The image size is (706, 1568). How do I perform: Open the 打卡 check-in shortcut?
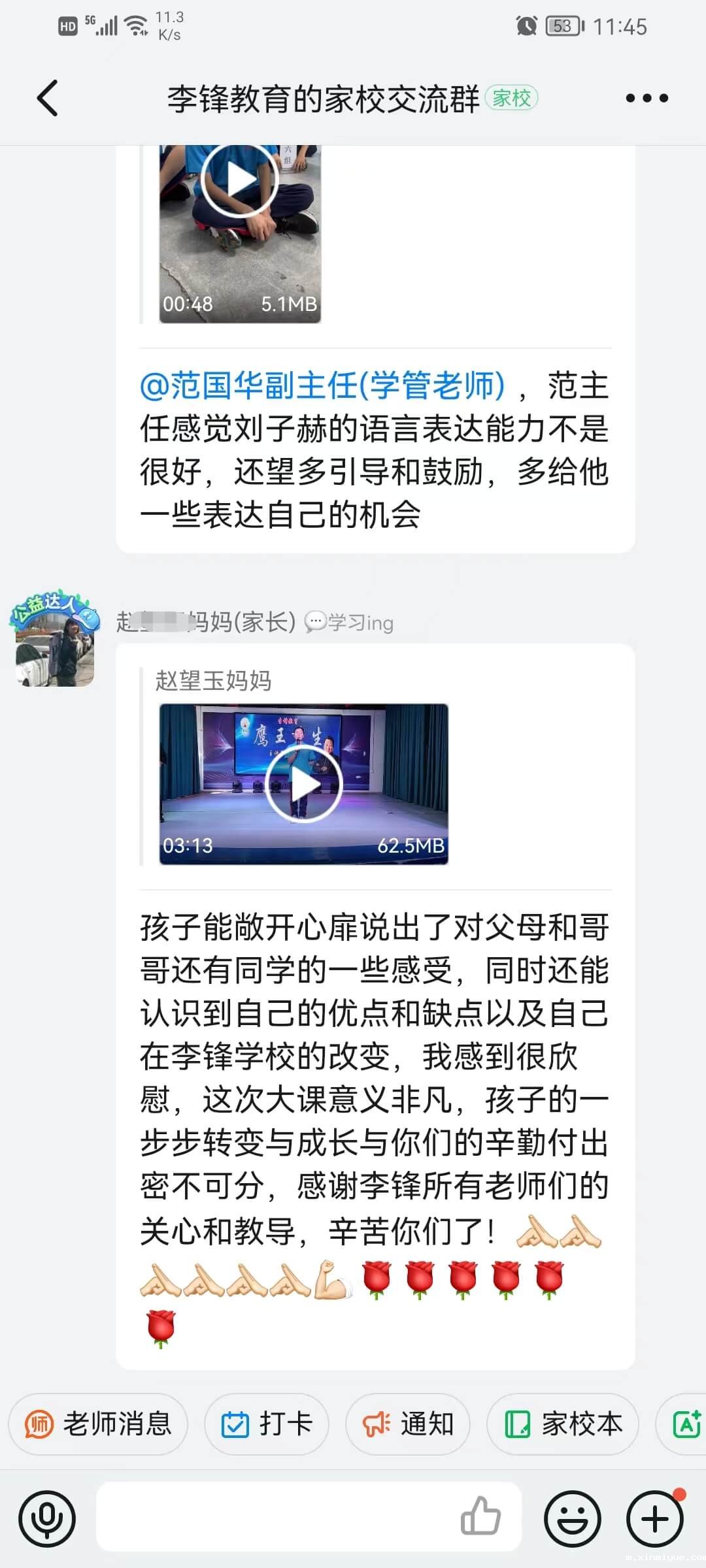[x=266, y=1424]
